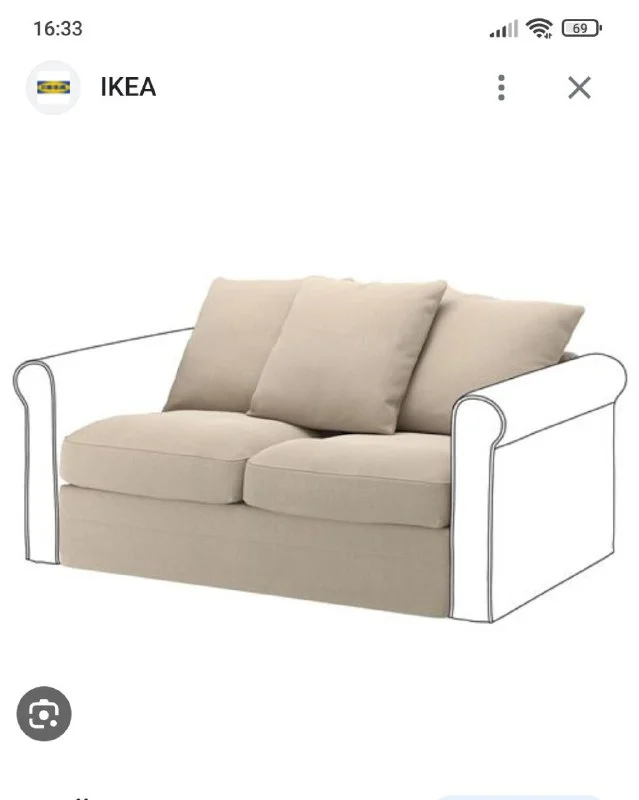Open the IKEA source page
639x800 pixels.
tap(127, 87)
